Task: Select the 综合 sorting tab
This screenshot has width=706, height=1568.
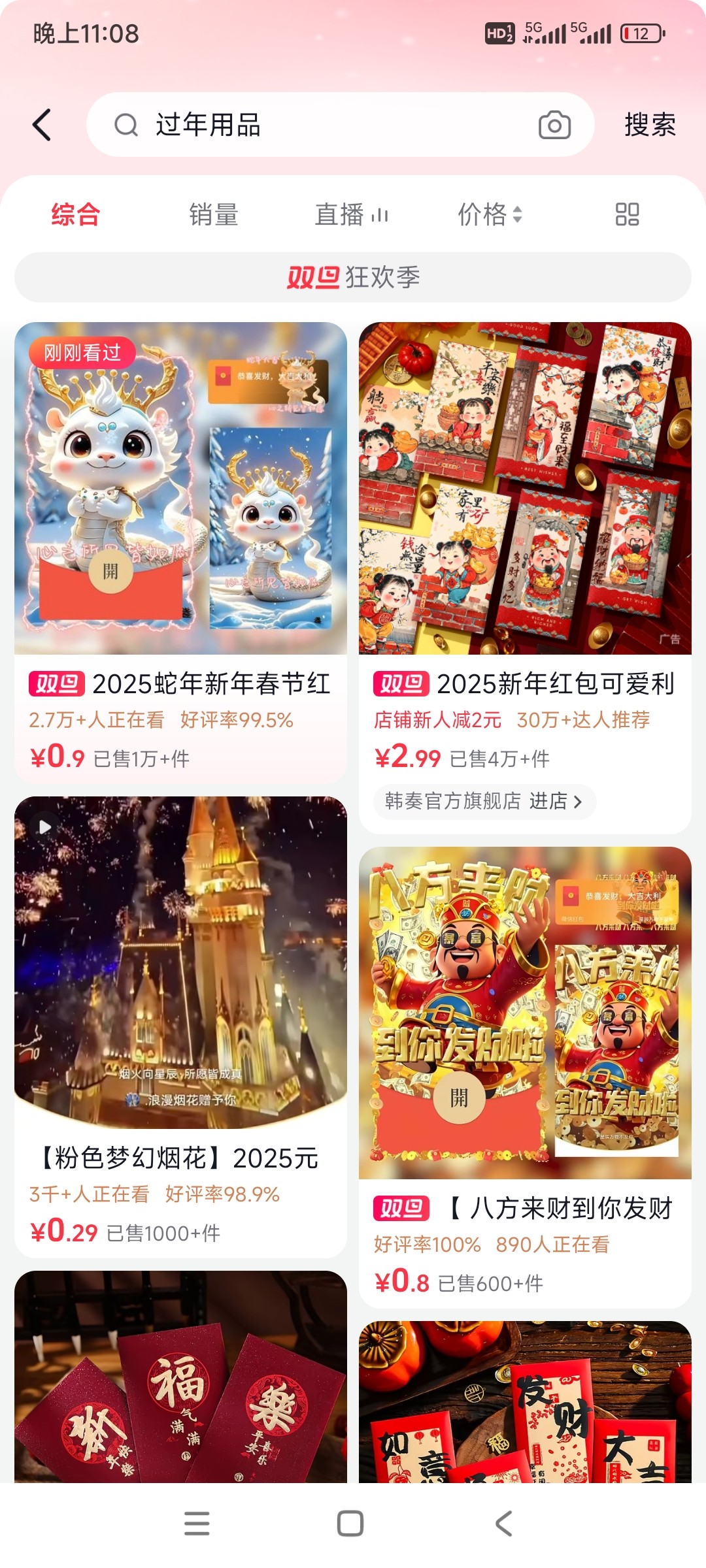Action: 75,214
